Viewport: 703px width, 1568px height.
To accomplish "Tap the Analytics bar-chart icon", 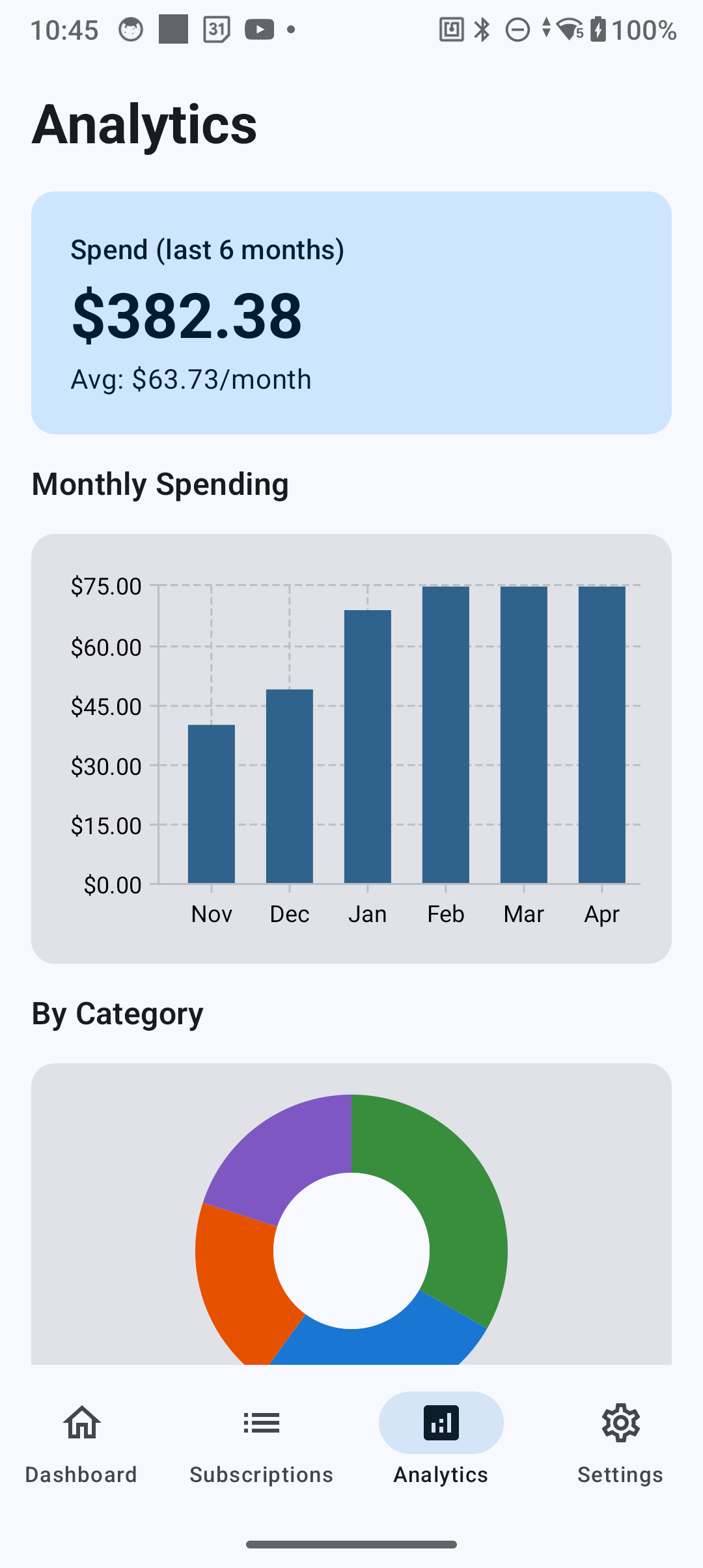I will pos(441,1423).
